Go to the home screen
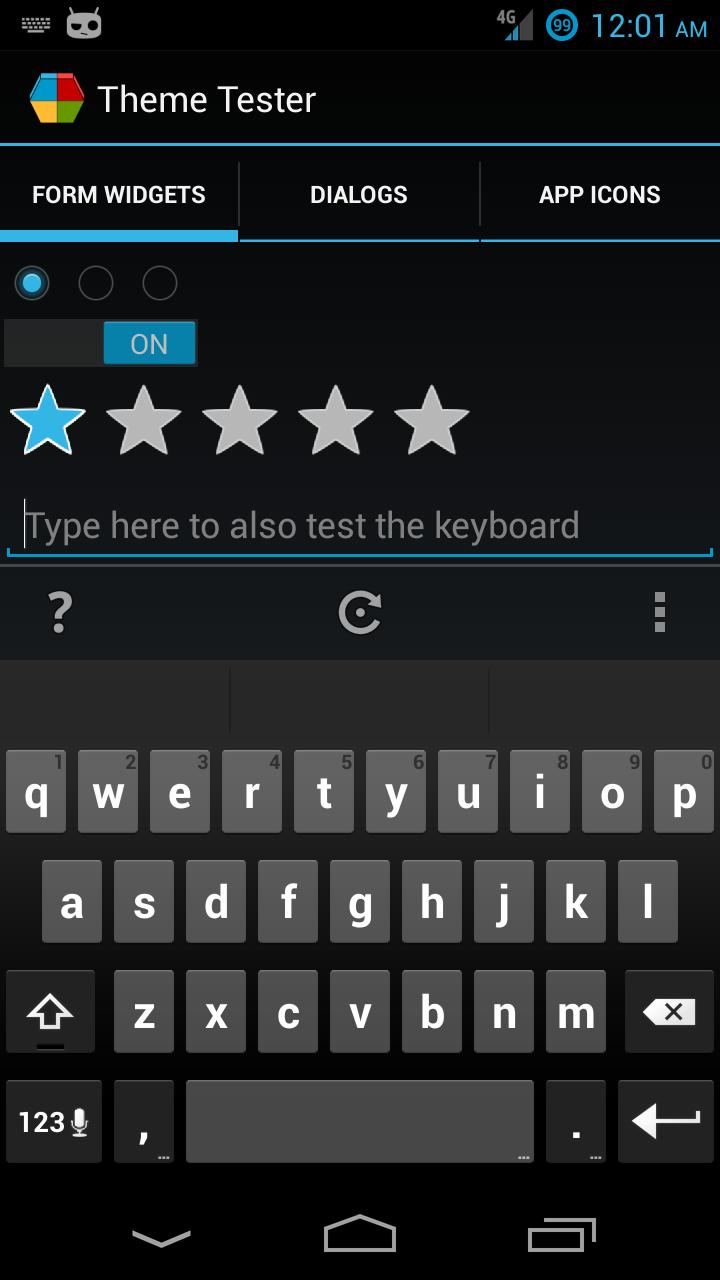The width and height of the screenshot is (720, 1280). [360, 1236]
